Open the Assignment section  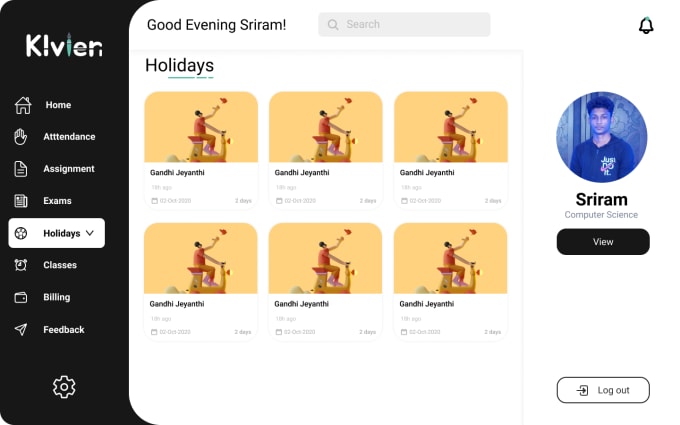coord(68,169)
